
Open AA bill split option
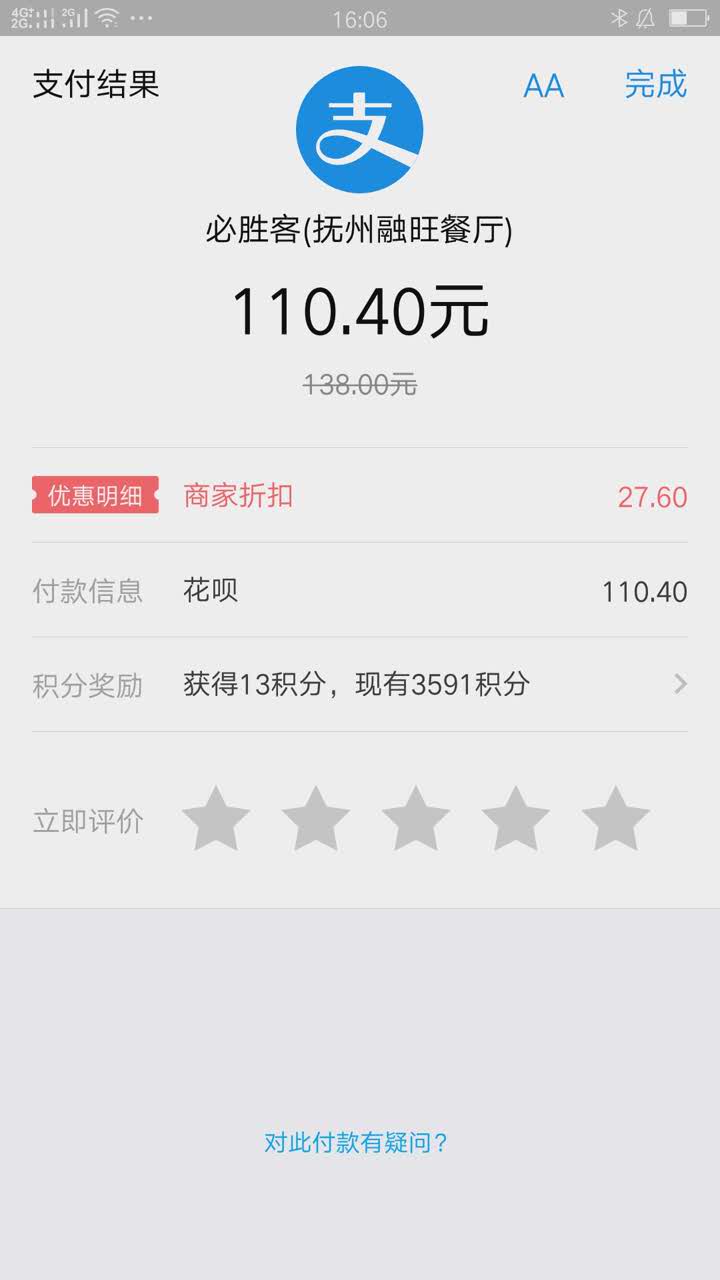(543, 86)
